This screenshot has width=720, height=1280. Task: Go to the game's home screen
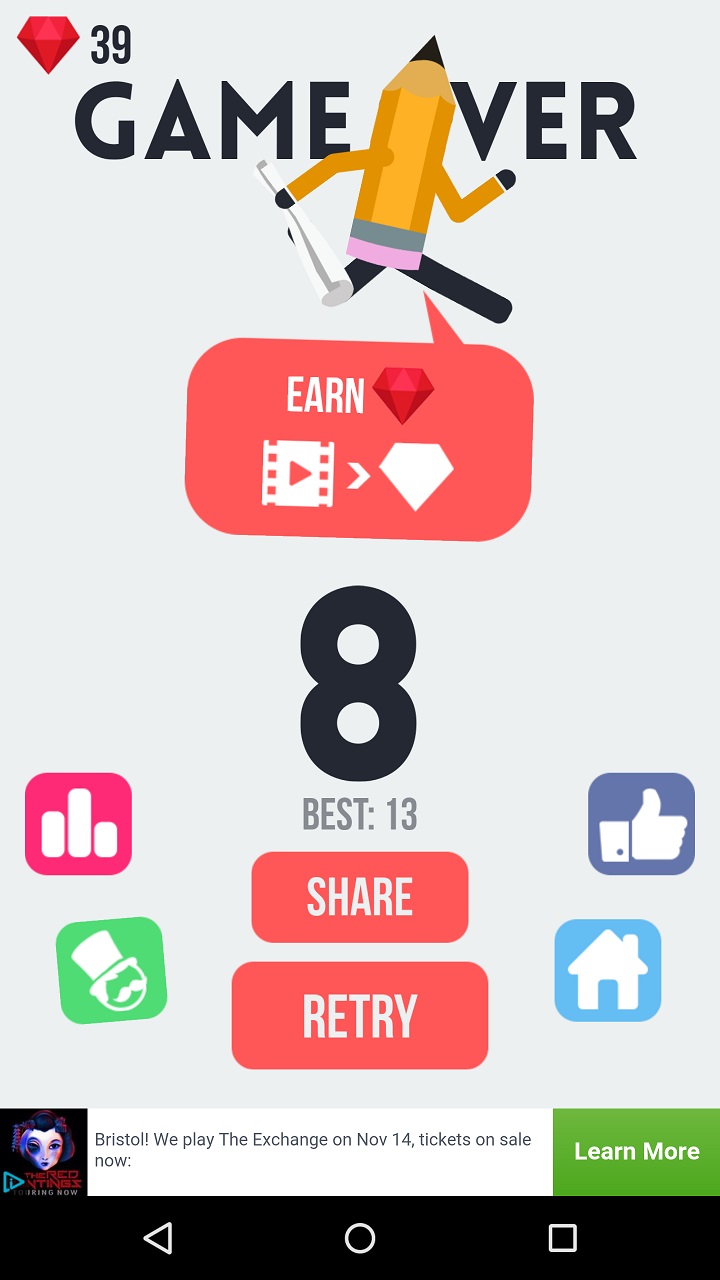click(608, 970)
